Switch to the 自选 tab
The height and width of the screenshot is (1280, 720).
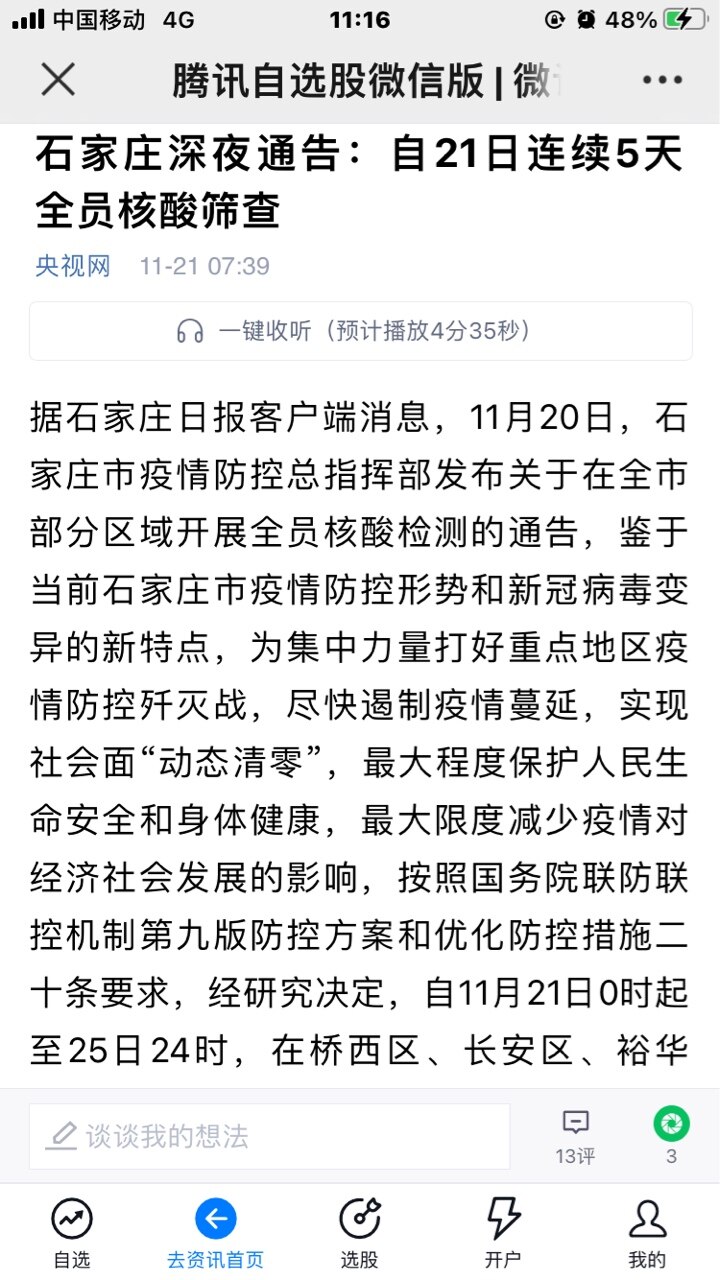[72, 1233]
